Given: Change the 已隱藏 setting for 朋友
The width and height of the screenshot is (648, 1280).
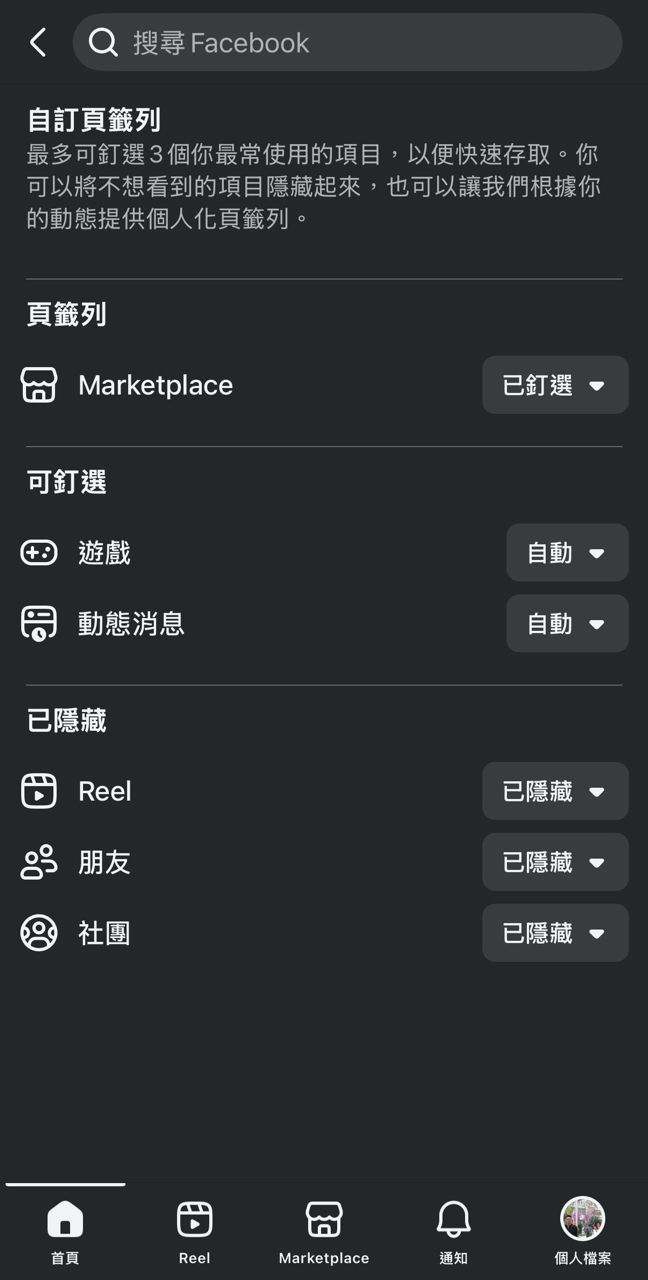Looking at the screenshot, I should pyautogui.click(x=555, y=863).
